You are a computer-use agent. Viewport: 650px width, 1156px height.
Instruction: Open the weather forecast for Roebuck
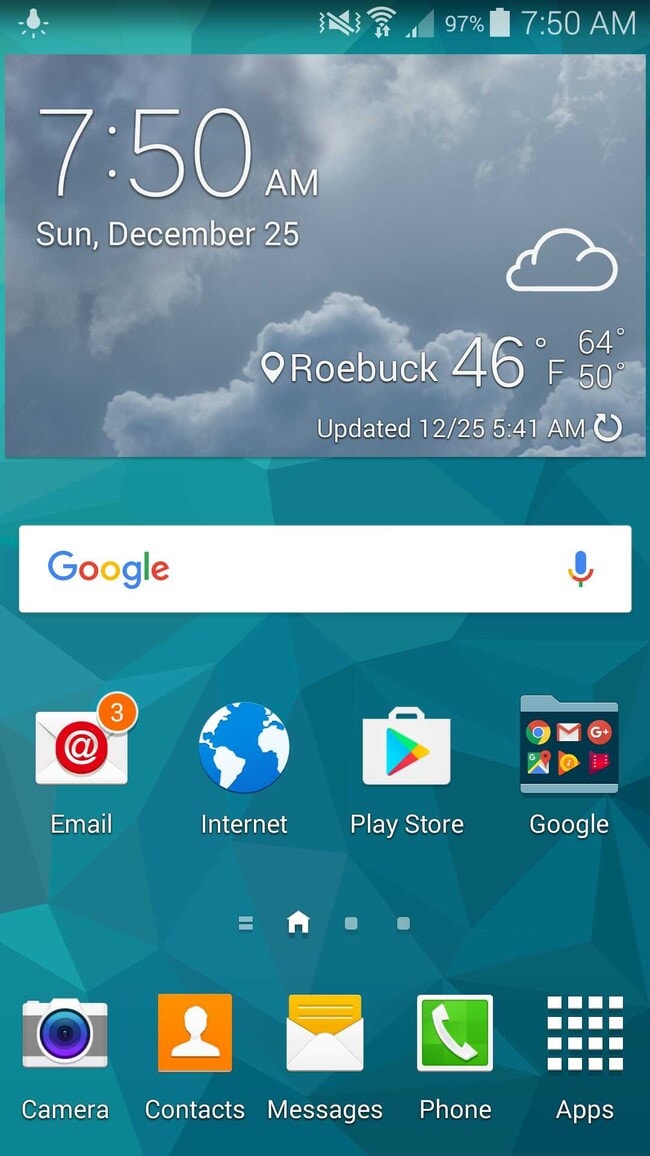tap(440, 366)
